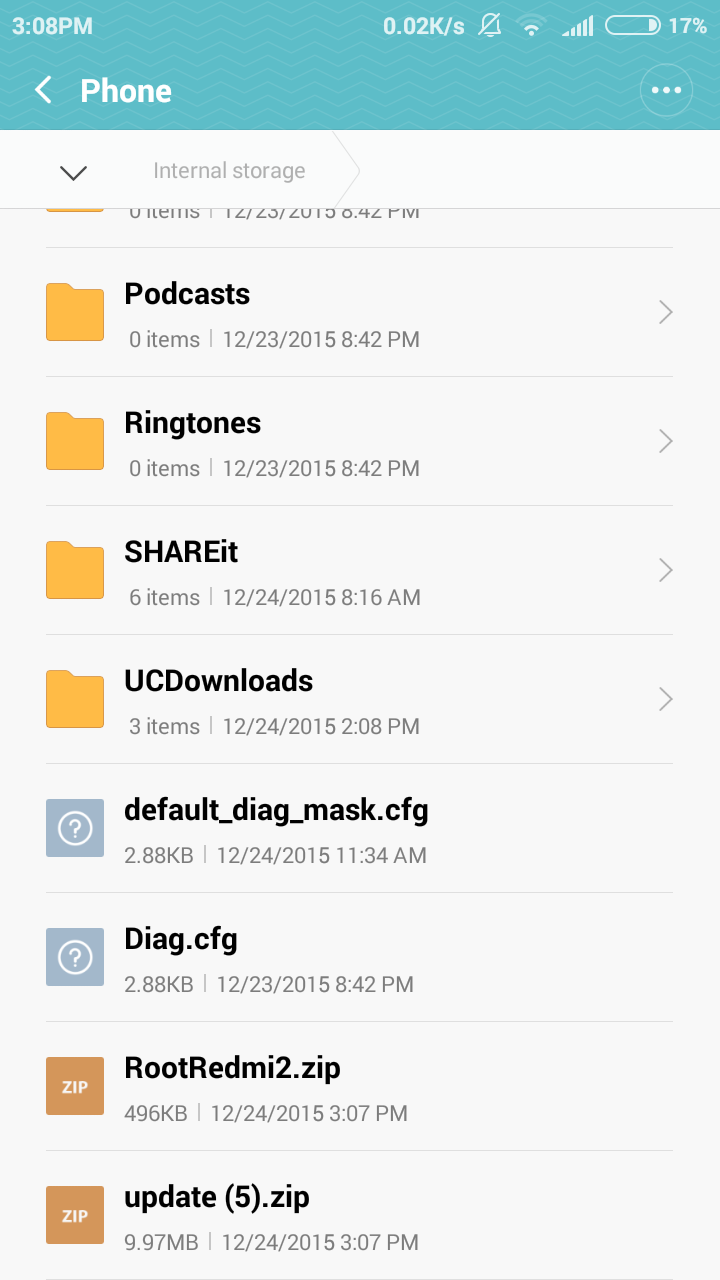Open the RootRedmi2.zip archive
Screen dimensions: 720x1280
tap(360, 1087)
